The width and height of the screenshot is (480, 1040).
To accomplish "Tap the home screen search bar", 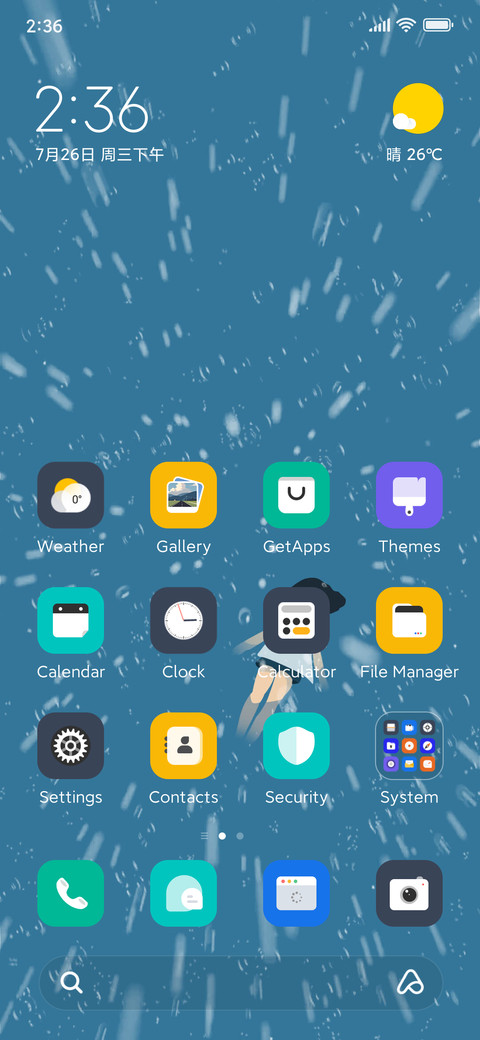I will (241, 982).
